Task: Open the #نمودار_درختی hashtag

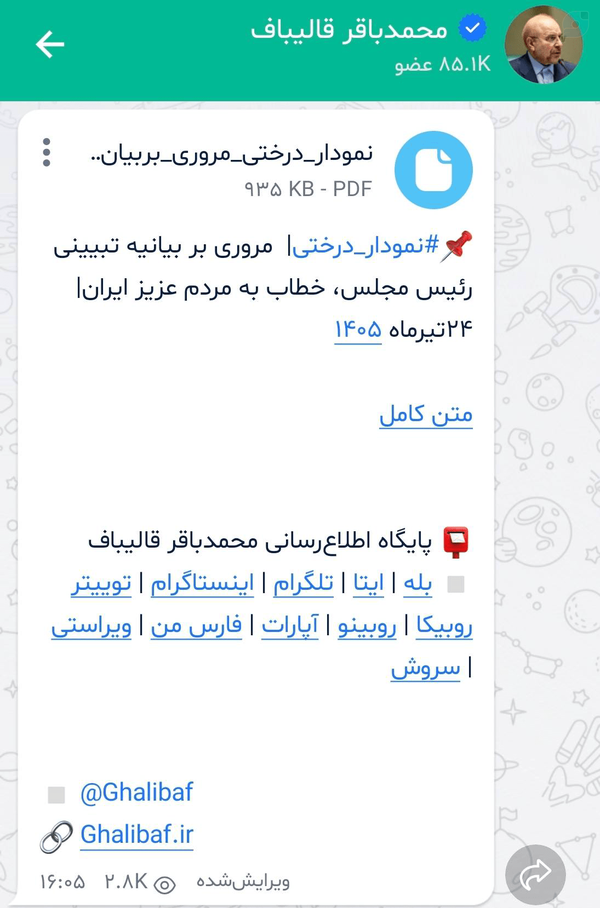Action: [365, 247]
